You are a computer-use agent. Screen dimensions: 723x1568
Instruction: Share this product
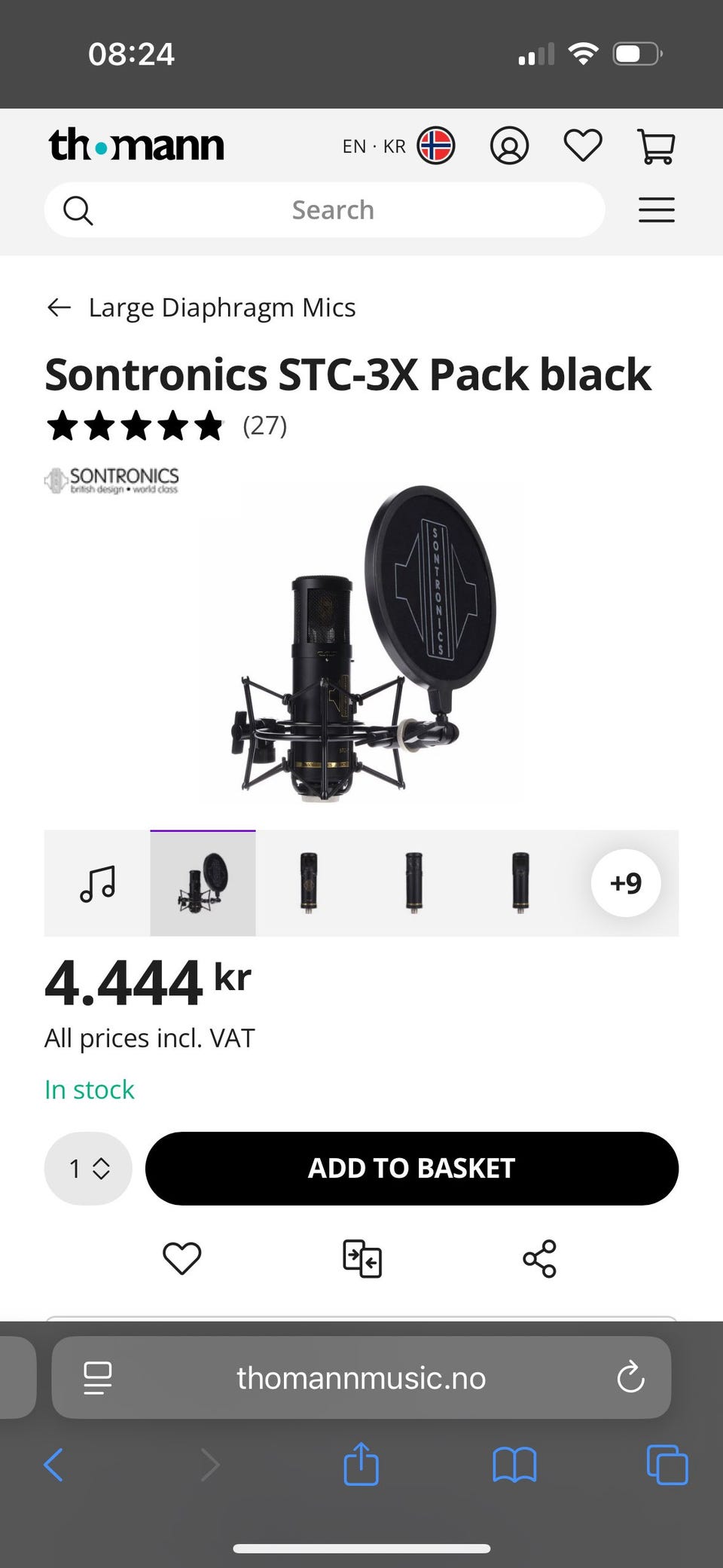click(539, 1258)
